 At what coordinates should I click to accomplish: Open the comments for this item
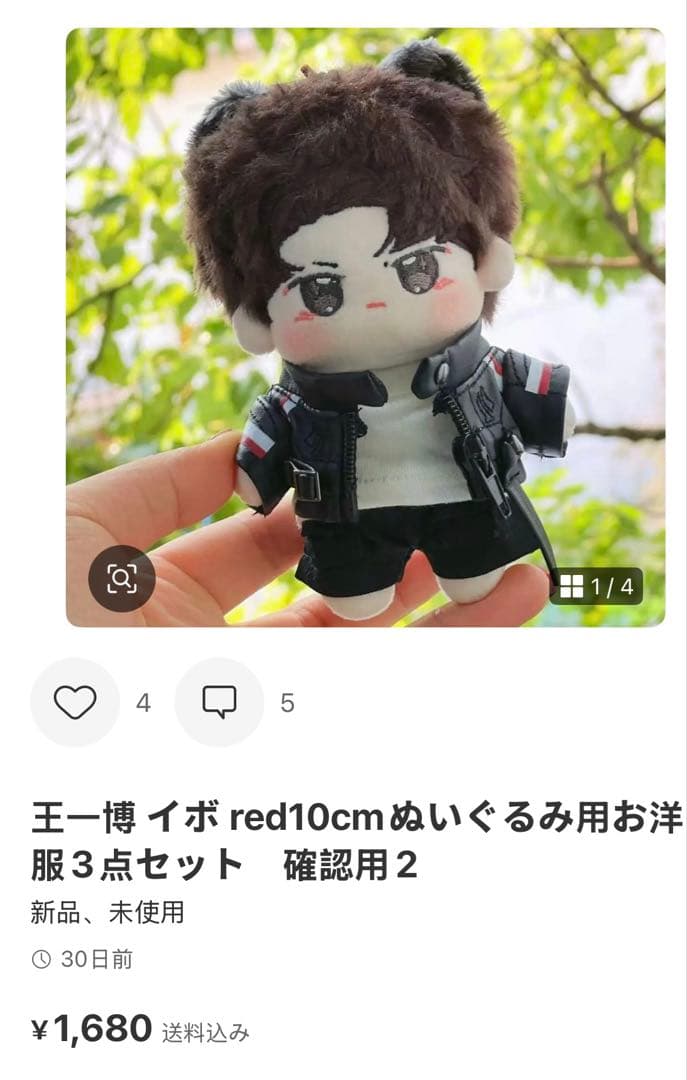point(219,702)
